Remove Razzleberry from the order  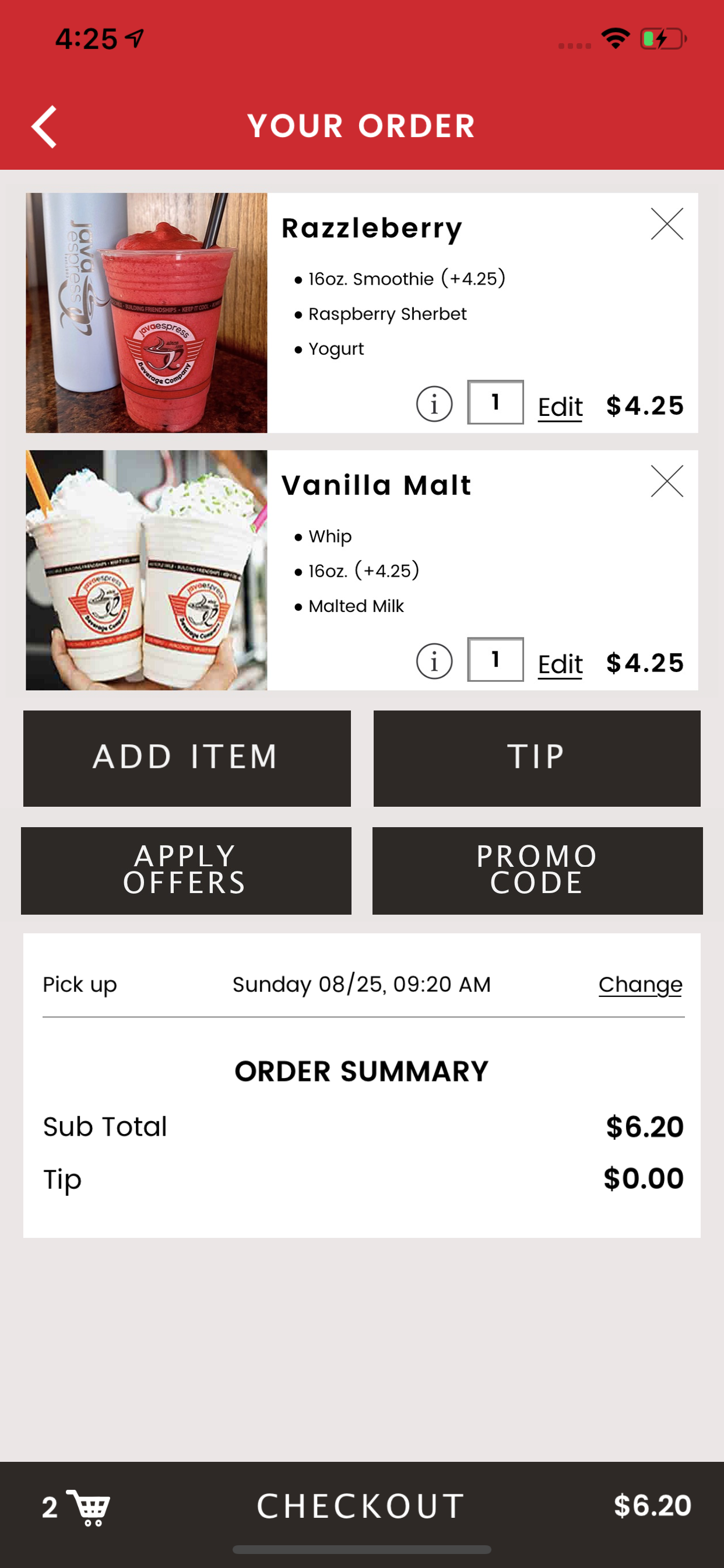pyautogui.click(x=667, y=224)
